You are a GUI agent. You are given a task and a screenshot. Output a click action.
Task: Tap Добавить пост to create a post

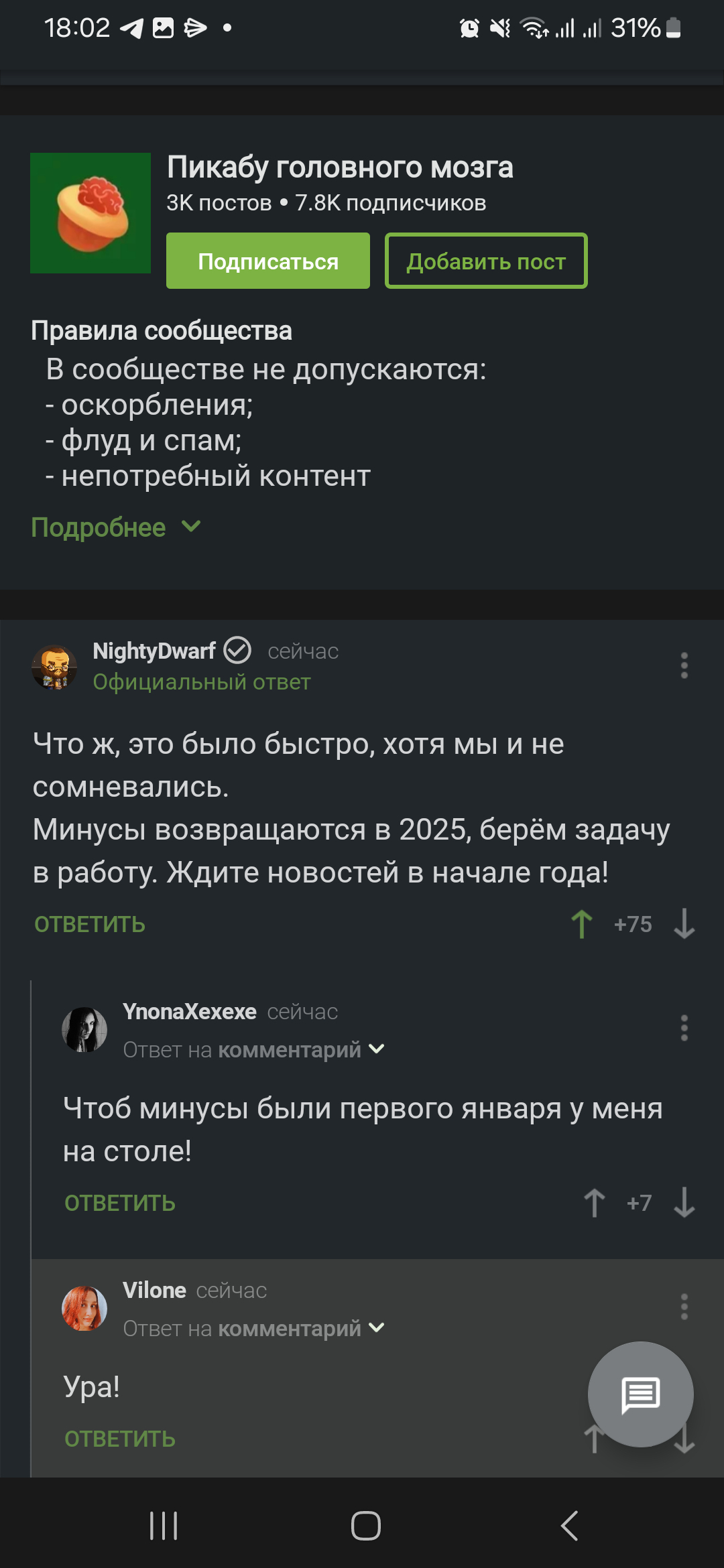point(486,261)
